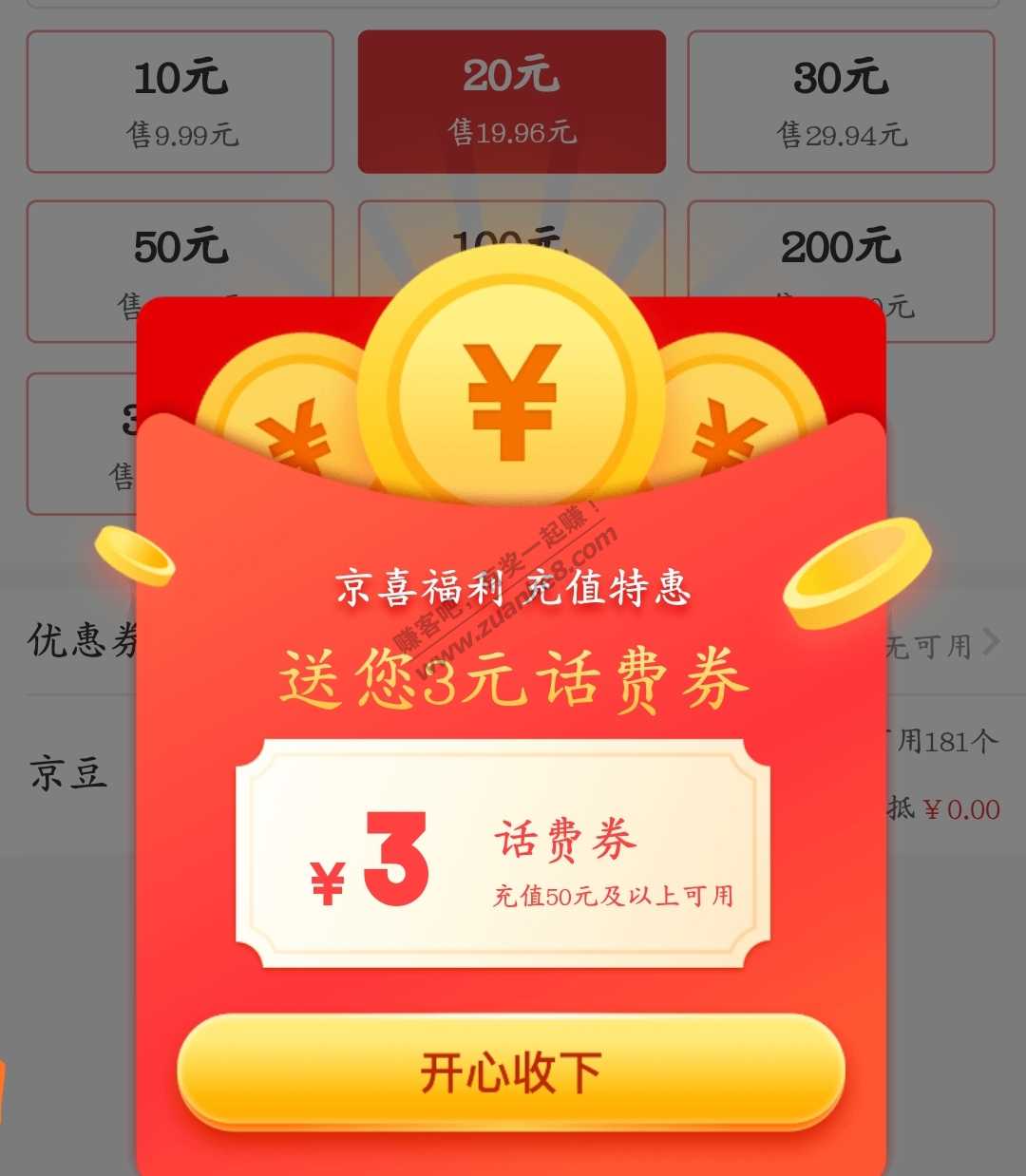The height and width of the screenshot is (1176, 1026).
Task: Choose the 20元 recharge option
Action: click(511, 102)
